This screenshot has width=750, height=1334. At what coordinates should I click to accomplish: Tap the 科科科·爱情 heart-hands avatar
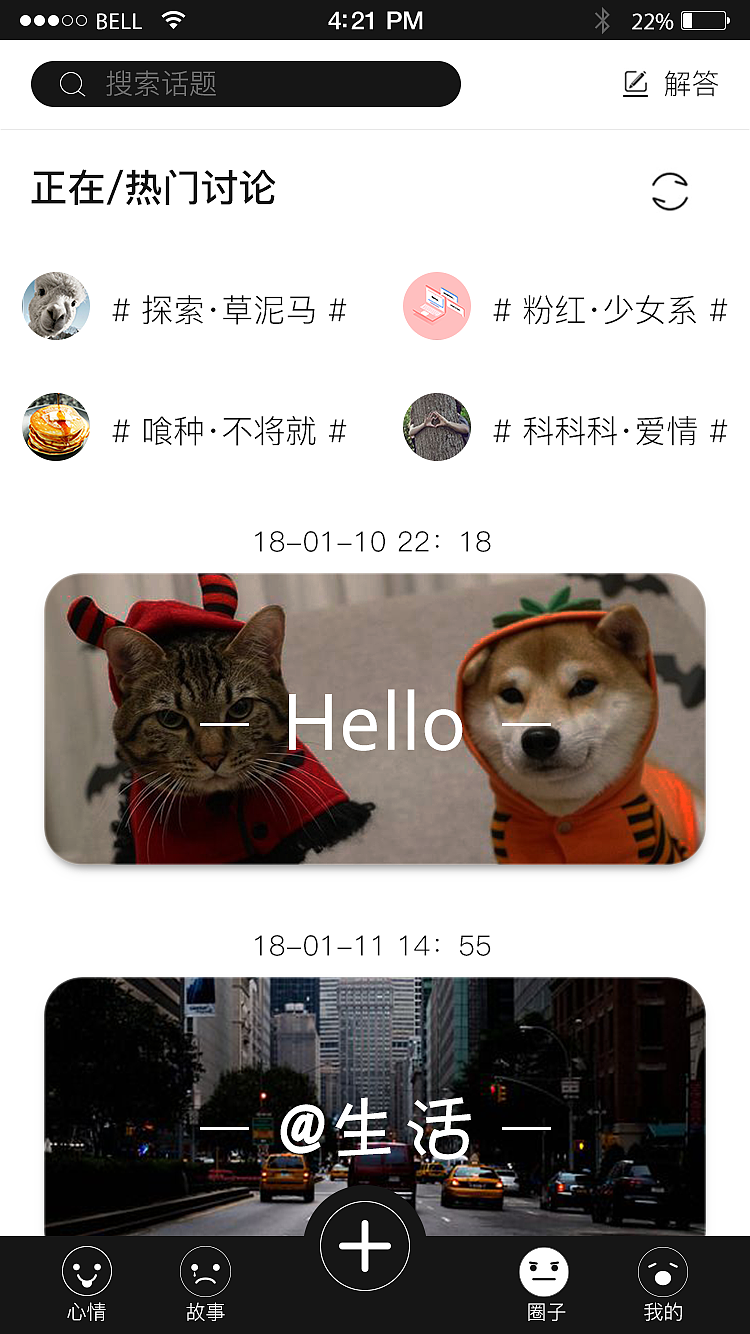[436, 427]
